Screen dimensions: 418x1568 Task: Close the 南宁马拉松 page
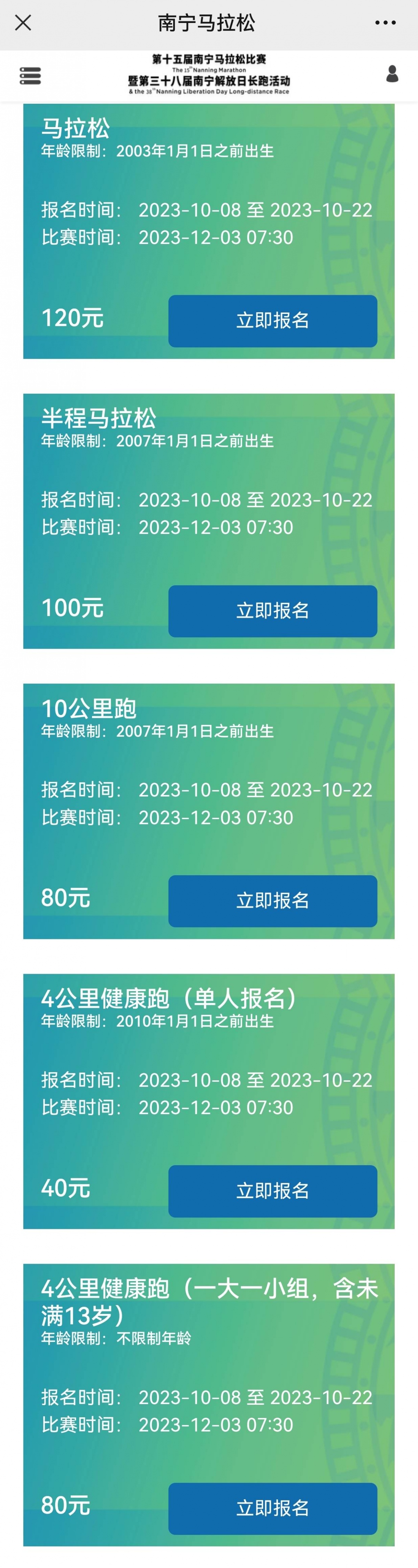click(x=23, y=23)
